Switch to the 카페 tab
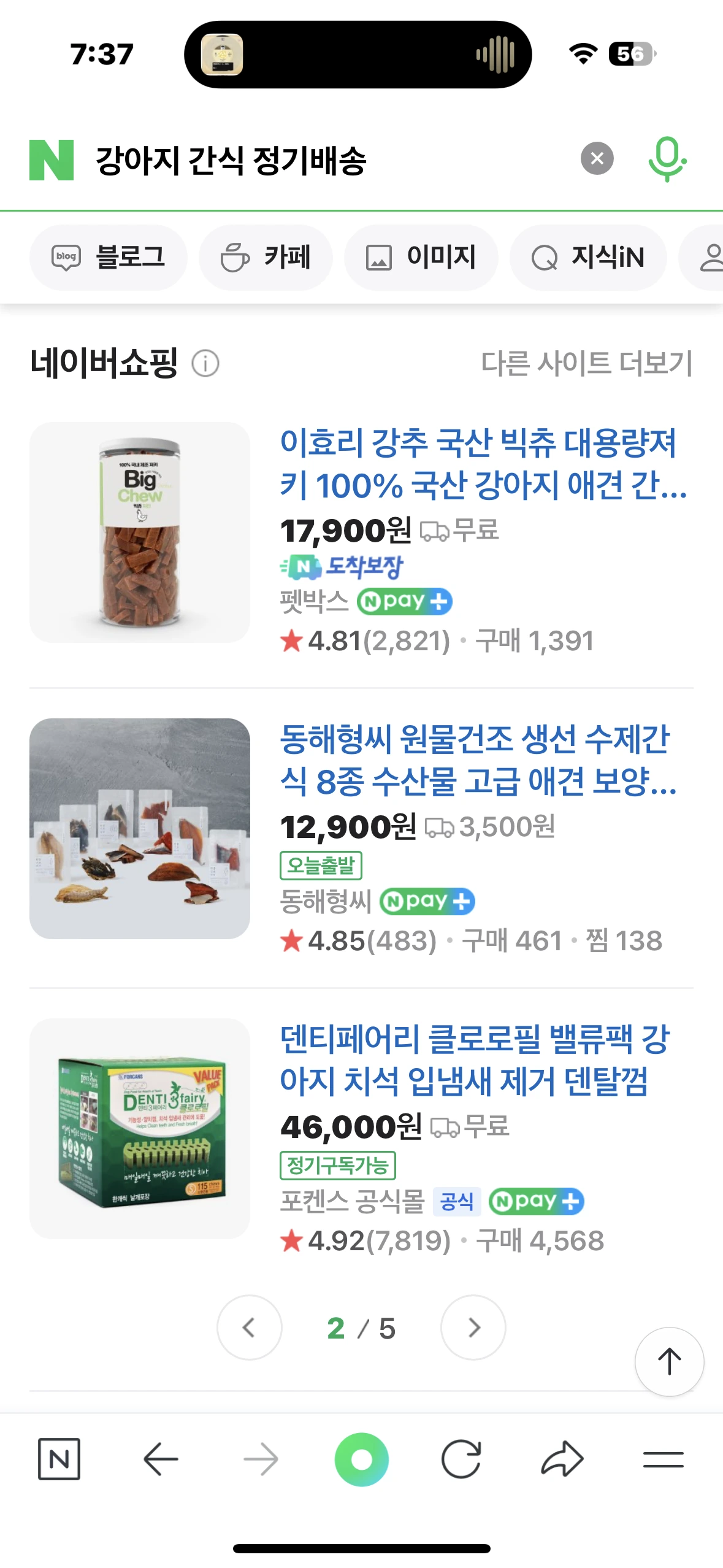 point(266,257)
